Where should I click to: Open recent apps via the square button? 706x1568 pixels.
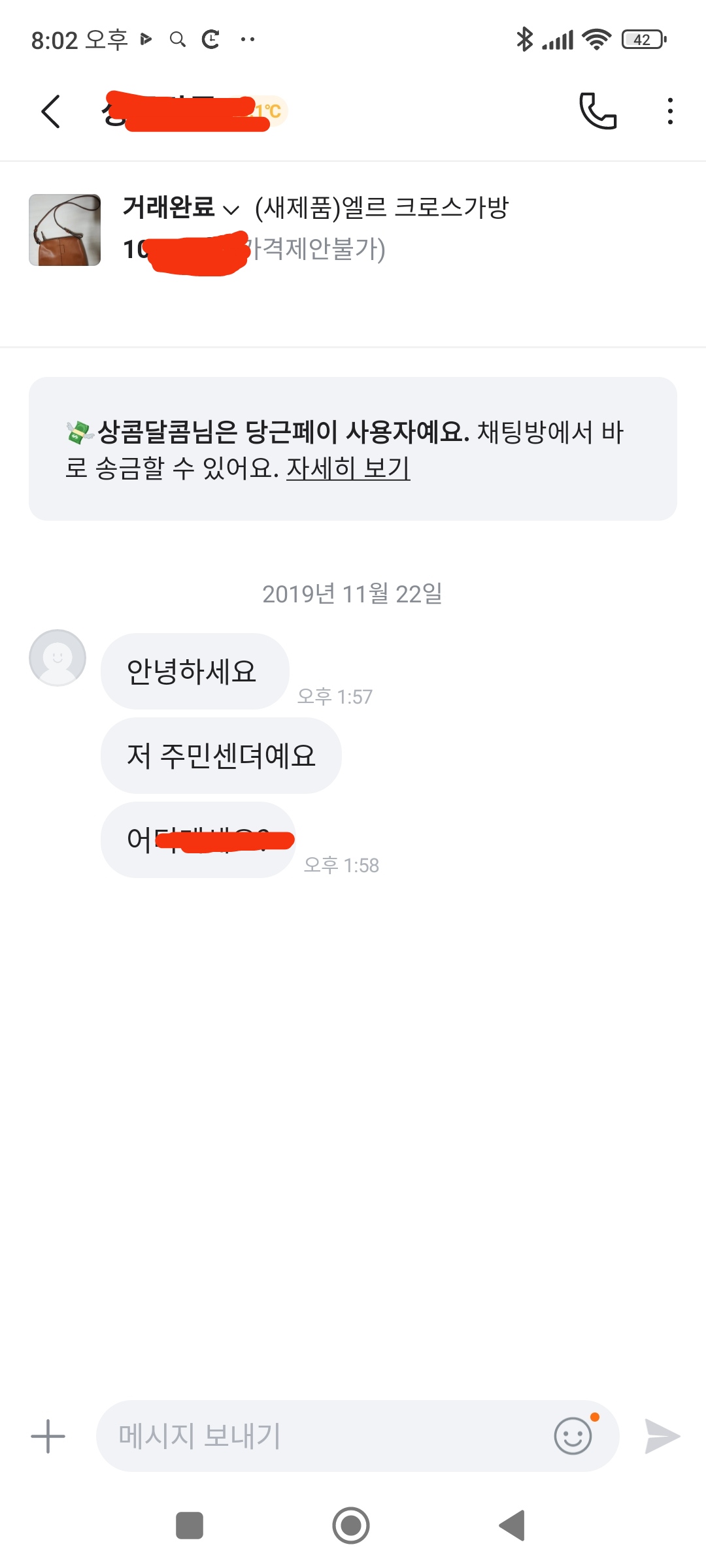[x=190, y=1526]
